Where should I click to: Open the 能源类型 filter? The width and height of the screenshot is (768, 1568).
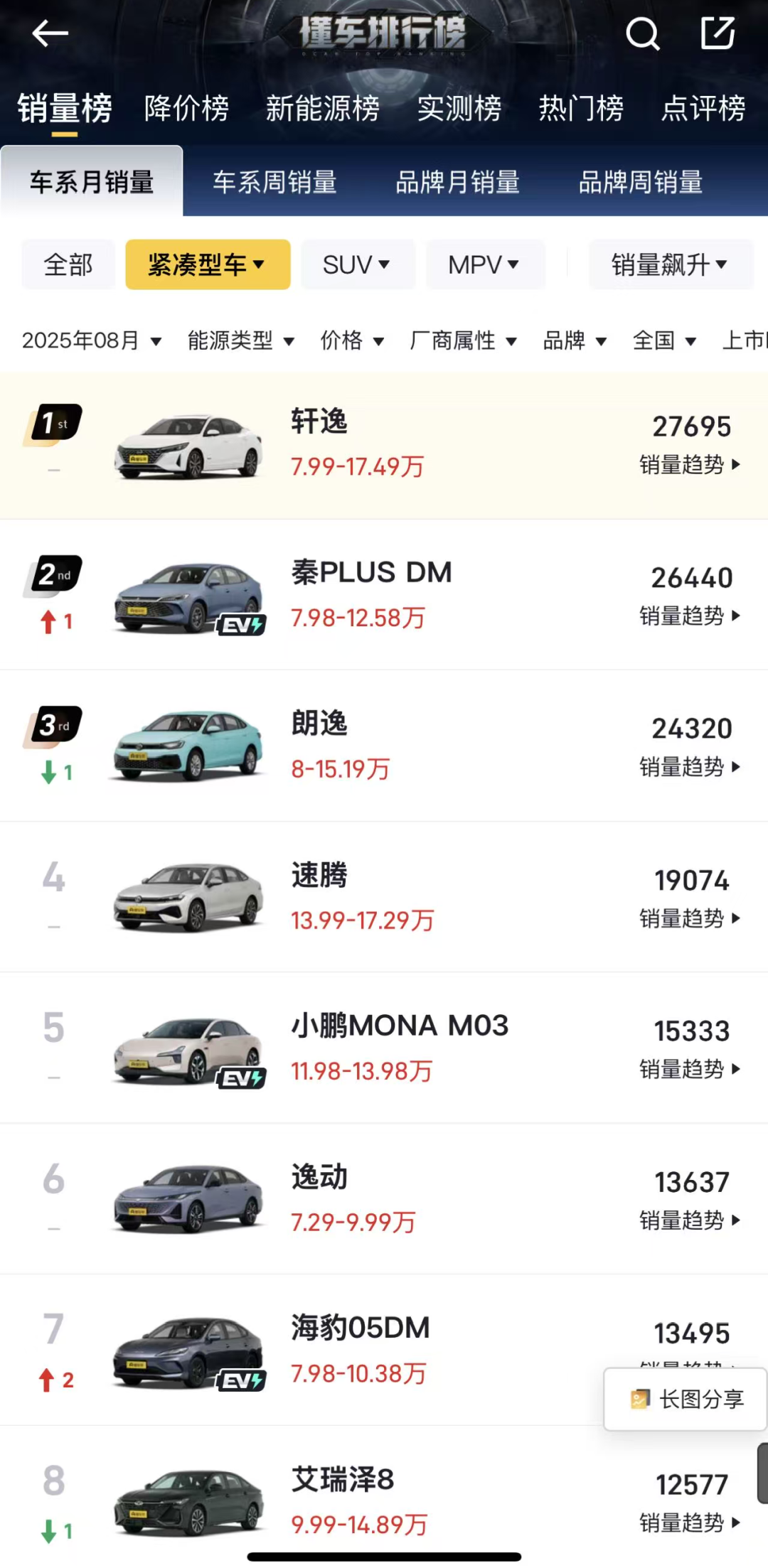[x=240, y=340]
